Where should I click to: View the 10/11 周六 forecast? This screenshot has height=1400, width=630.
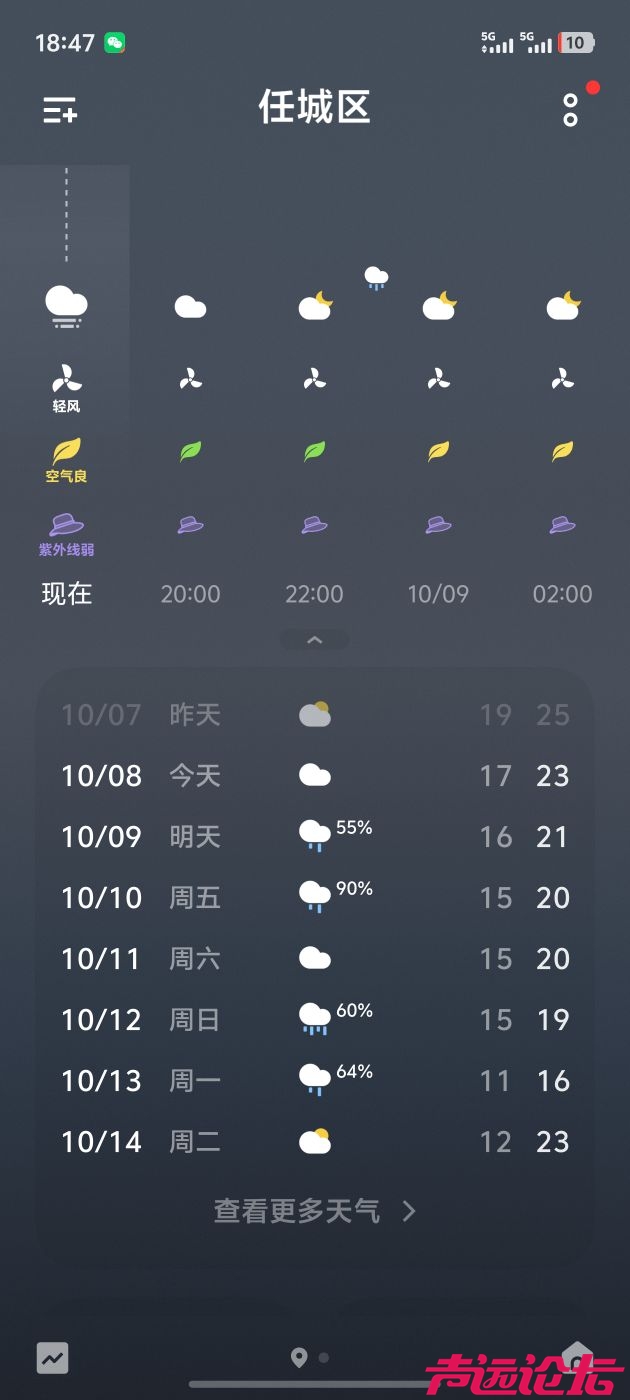coord(315,958)
